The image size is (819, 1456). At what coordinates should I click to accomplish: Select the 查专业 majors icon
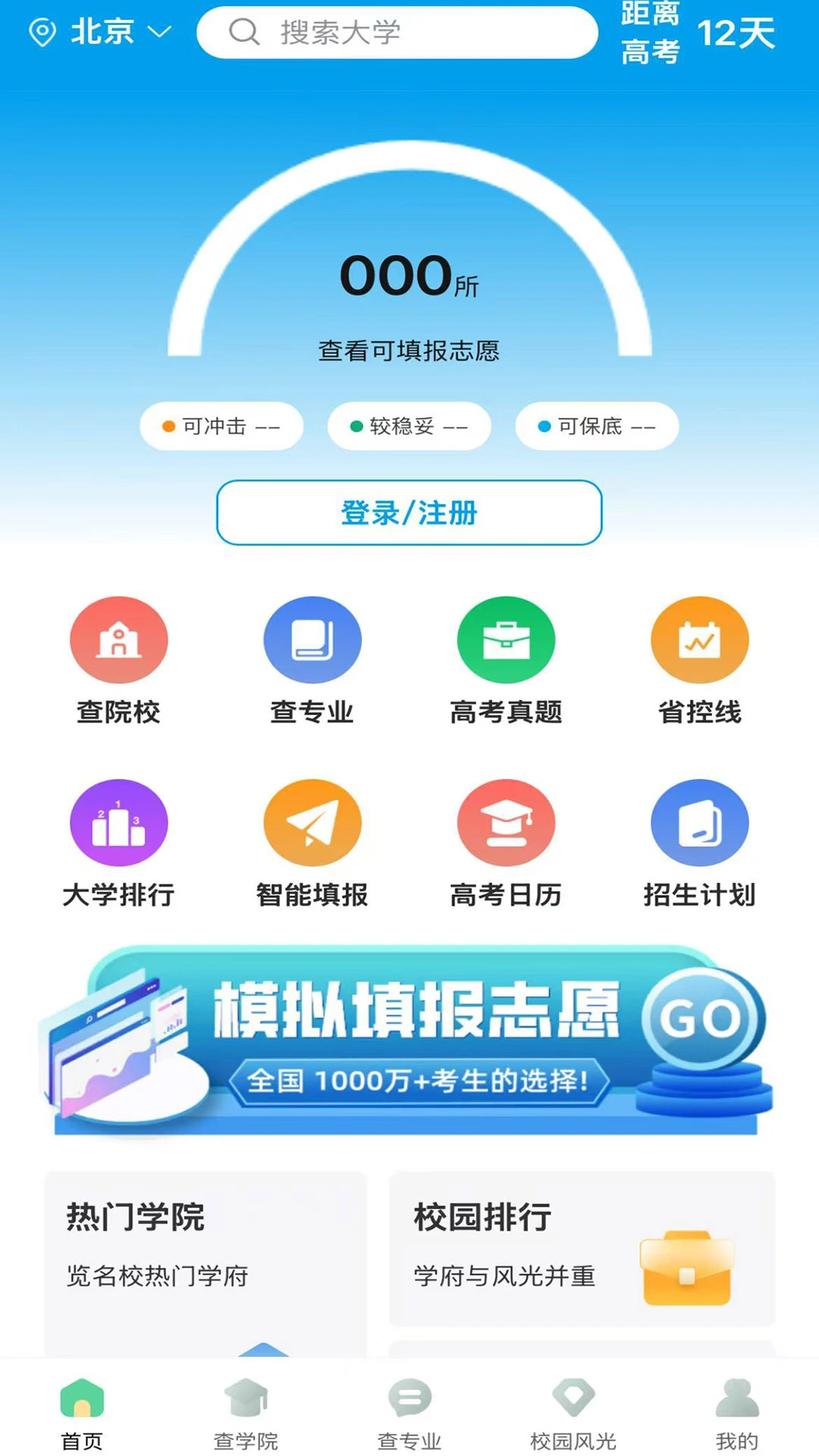click(312, 660)
